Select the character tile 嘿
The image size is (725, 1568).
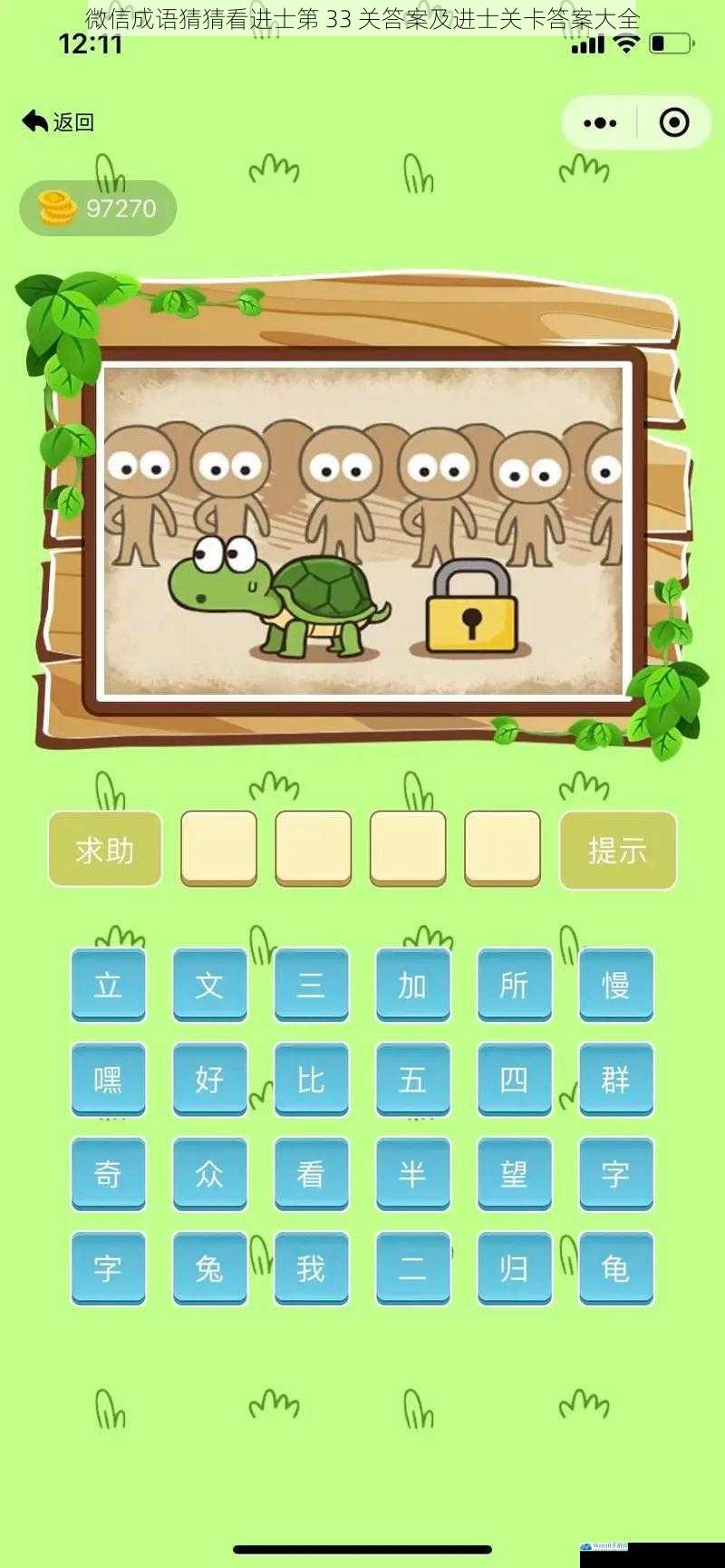tap(109, 1078)
